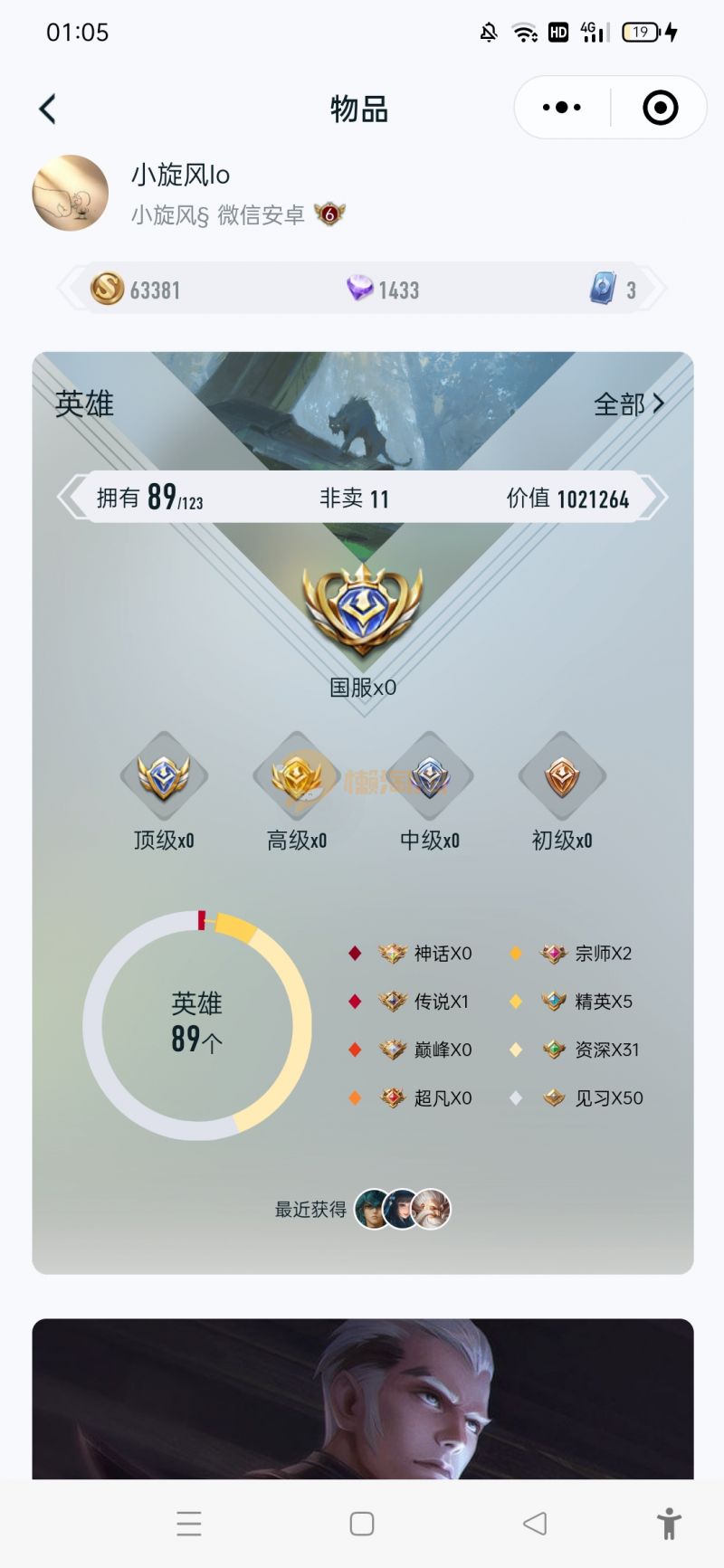Image resolution: width=724 pixels, height=1568 pixels.
Task: Open the mini program more-options menu
Action: pos(562,108)
